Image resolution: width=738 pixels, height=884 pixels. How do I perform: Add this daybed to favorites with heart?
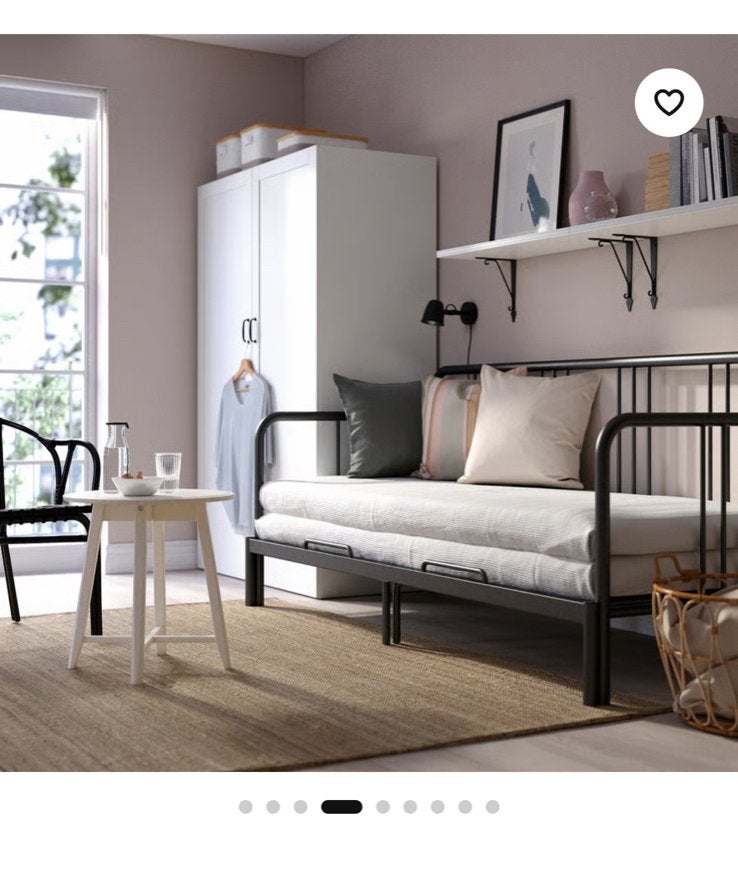pos(669,103)
